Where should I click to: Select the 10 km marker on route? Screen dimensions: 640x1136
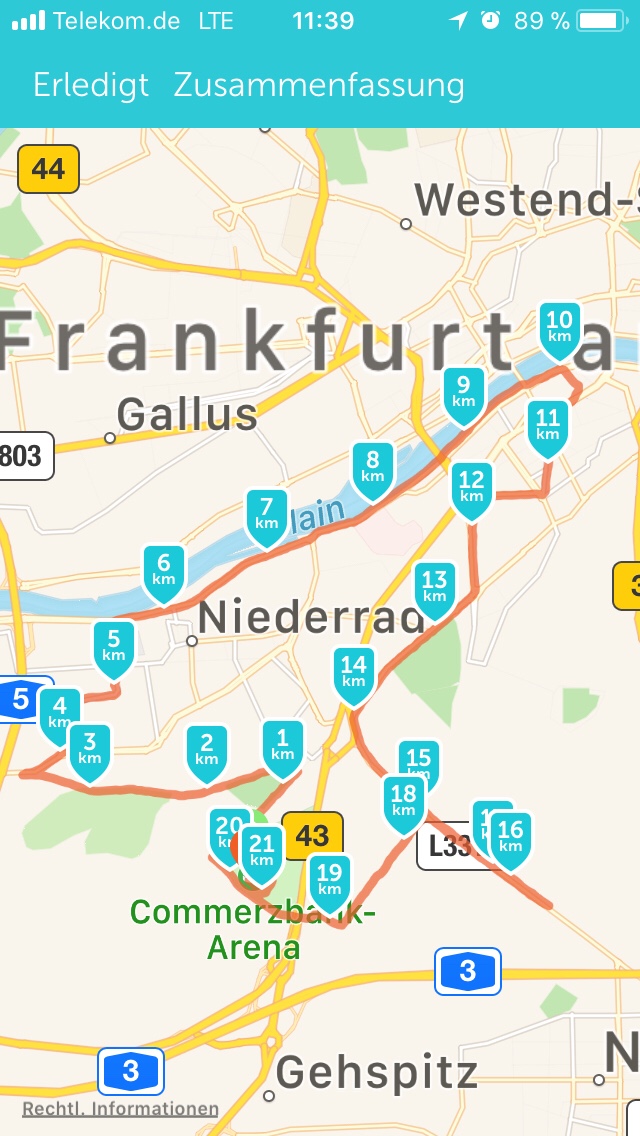pyautogui.click(x=560, y=326)
